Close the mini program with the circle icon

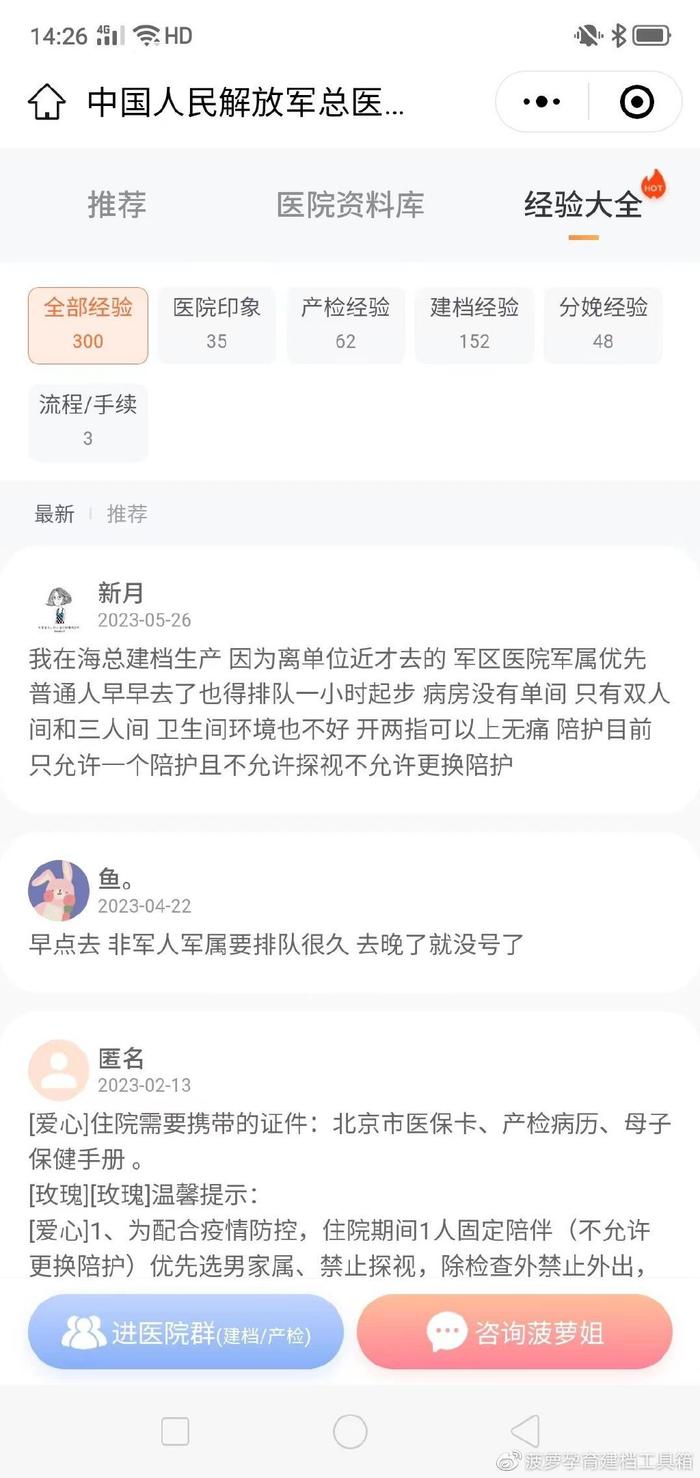[x=637, y=102]
